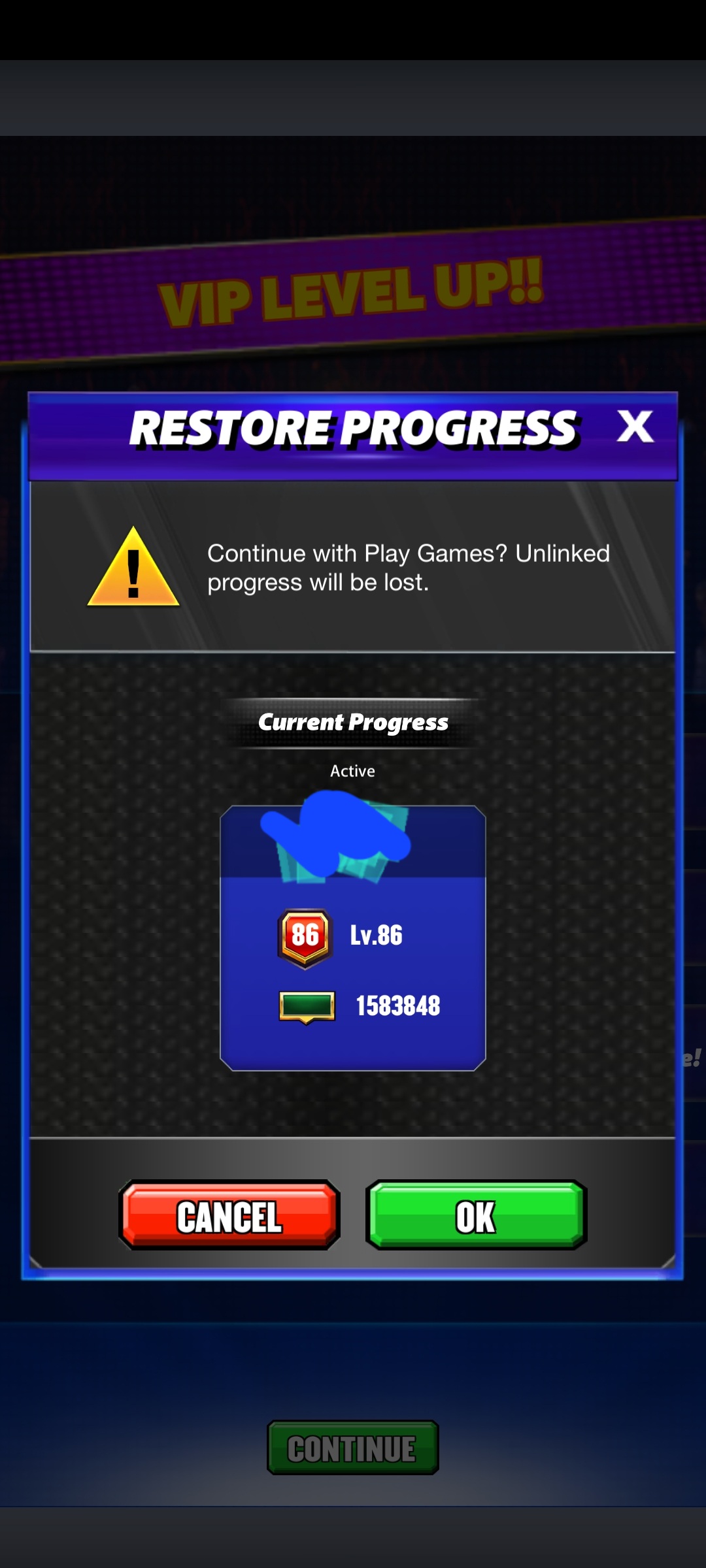Close the Restore Progress dialog with the X

click(635, 427)
